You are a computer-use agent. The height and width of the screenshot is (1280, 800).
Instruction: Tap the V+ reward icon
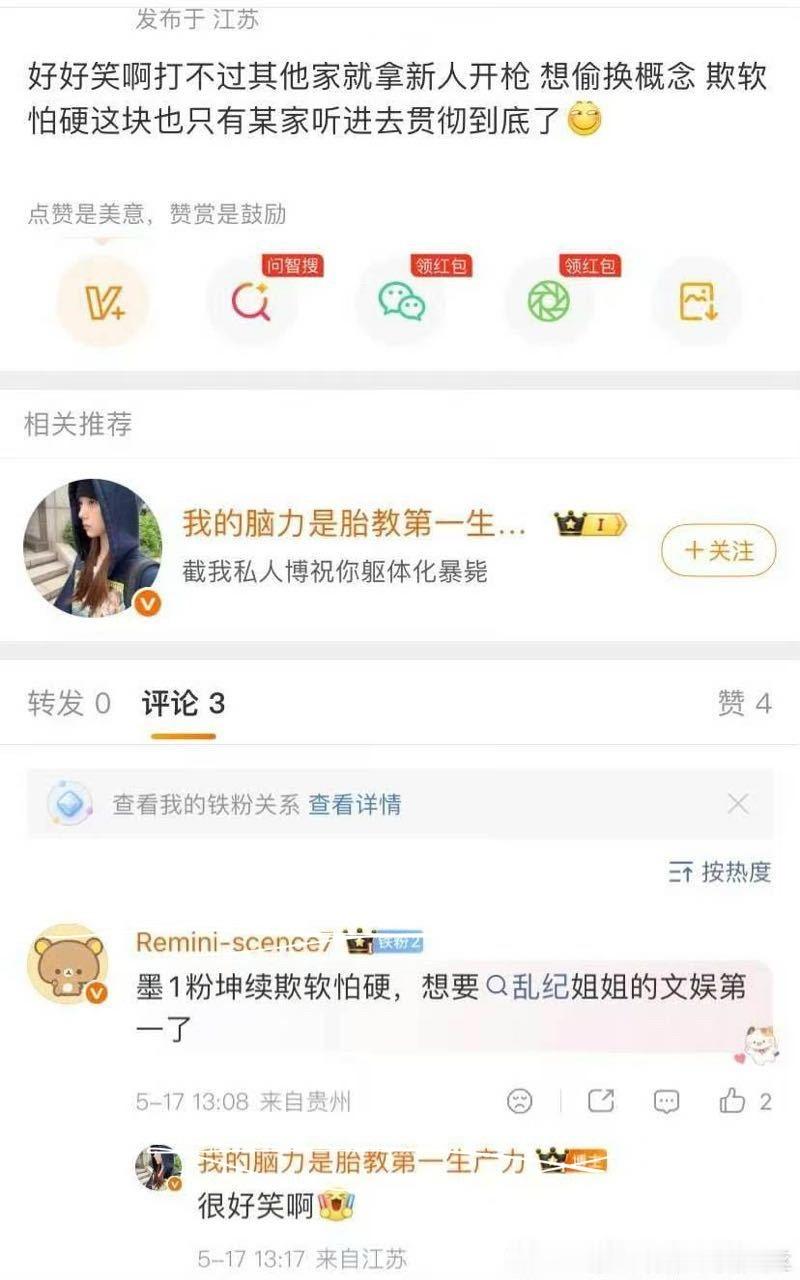(x=102, y=301)
